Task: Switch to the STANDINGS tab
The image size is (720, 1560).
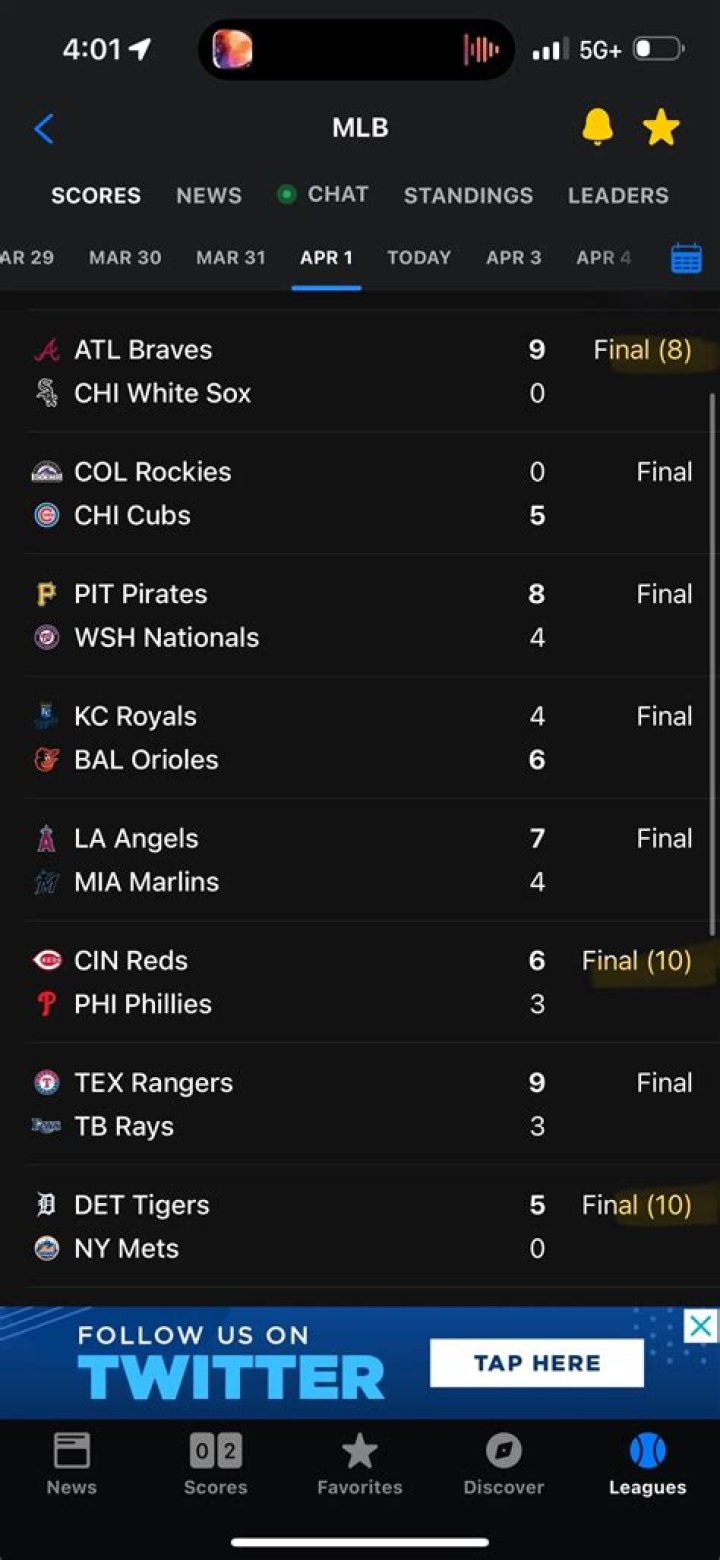Action: click(x=468, y=195)
